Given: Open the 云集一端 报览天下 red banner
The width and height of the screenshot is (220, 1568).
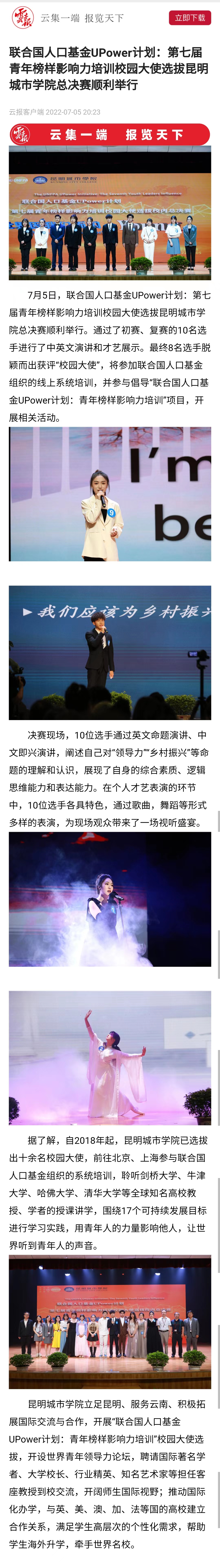Looking at the screenshot, I should 110,135.
